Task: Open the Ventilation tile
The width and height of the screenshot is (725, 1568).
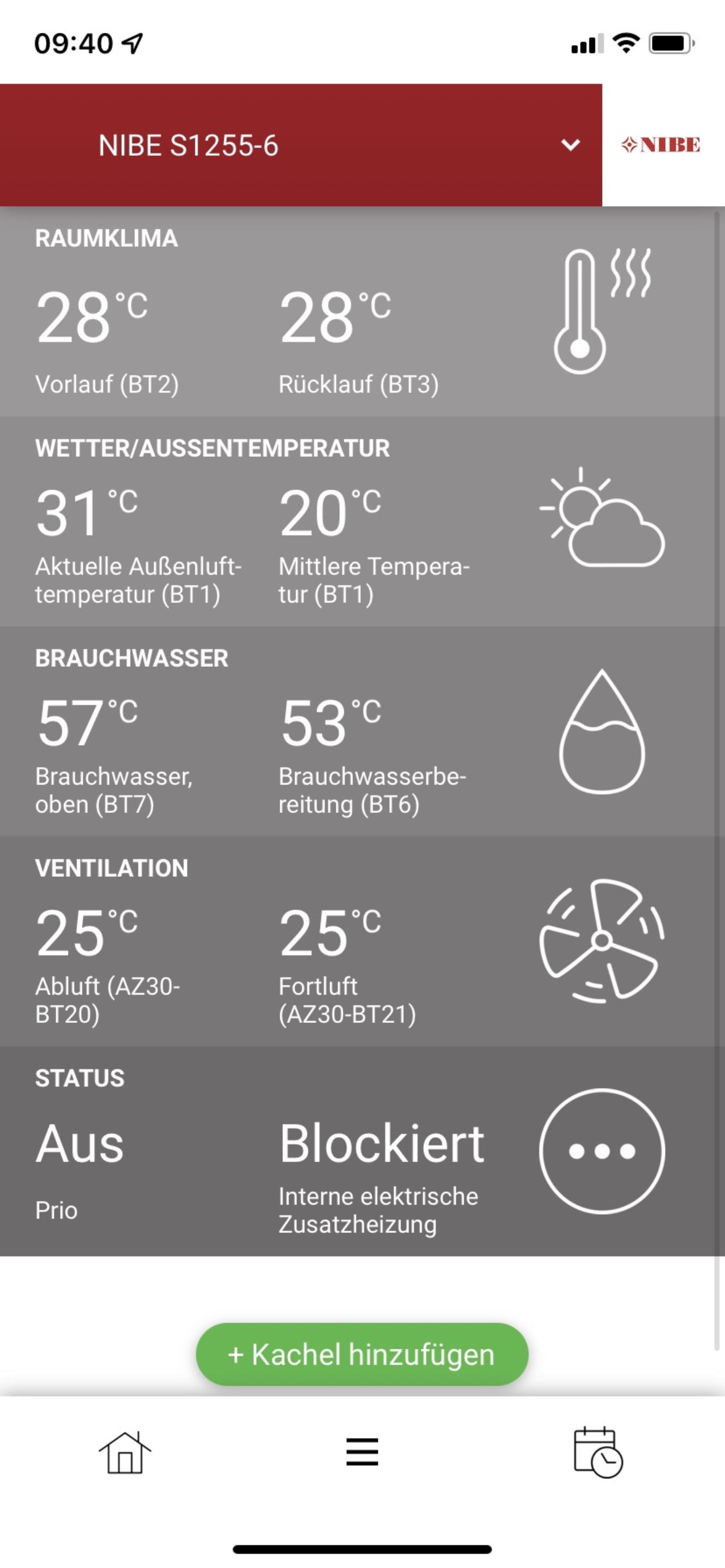Action: 358,942
